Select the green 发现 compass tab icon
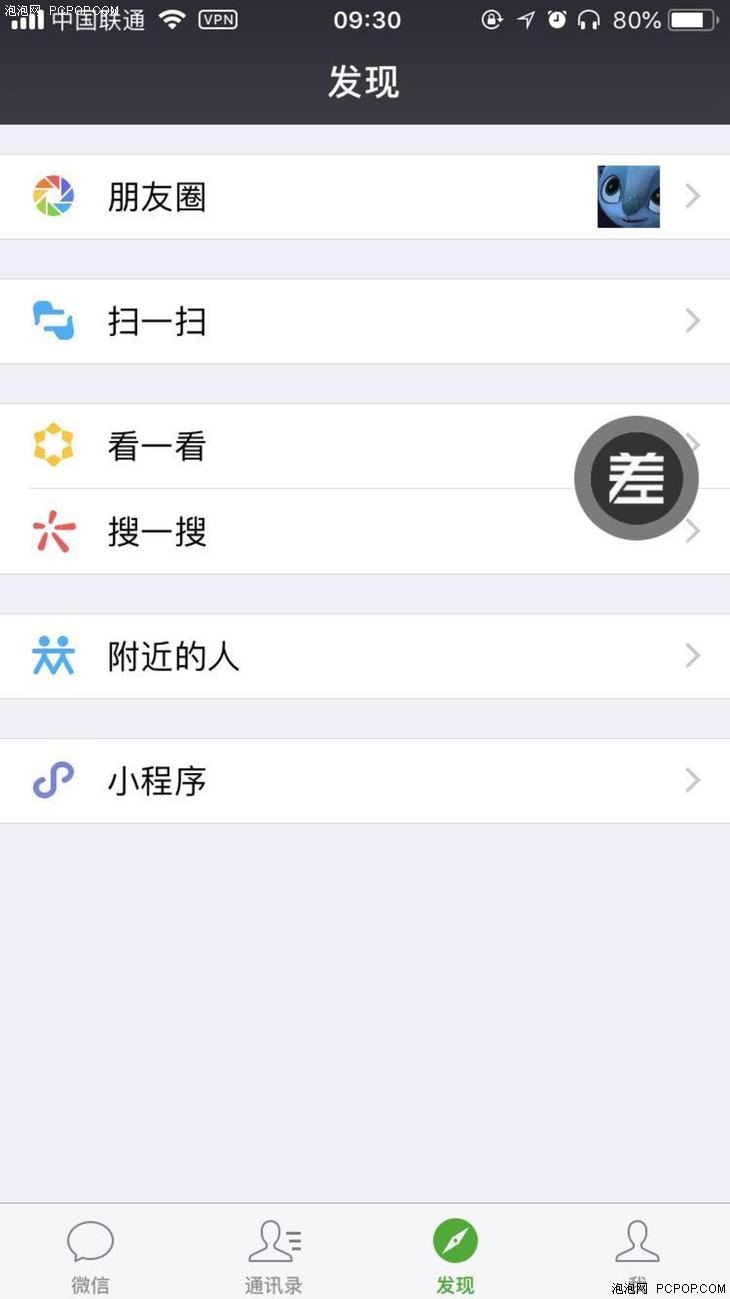The height and width of the screenshot is (1299, 730). [455, 1240]
